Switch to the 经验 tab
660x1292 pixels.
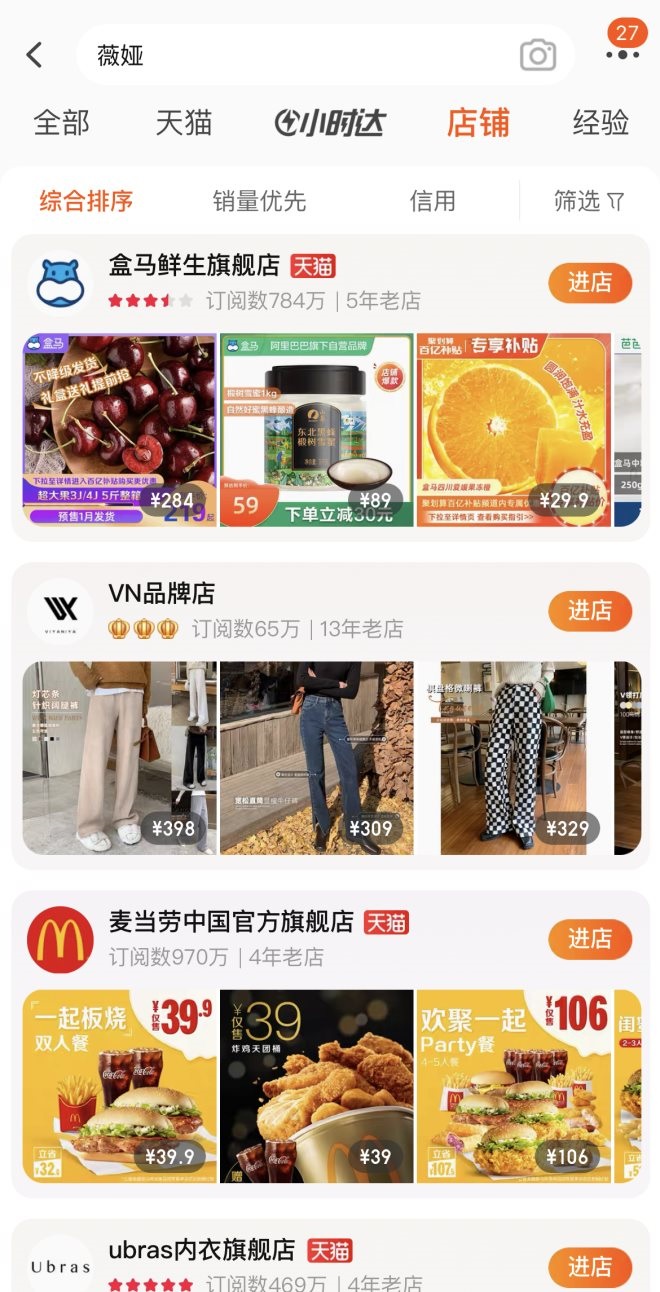[x=600, y=123]
